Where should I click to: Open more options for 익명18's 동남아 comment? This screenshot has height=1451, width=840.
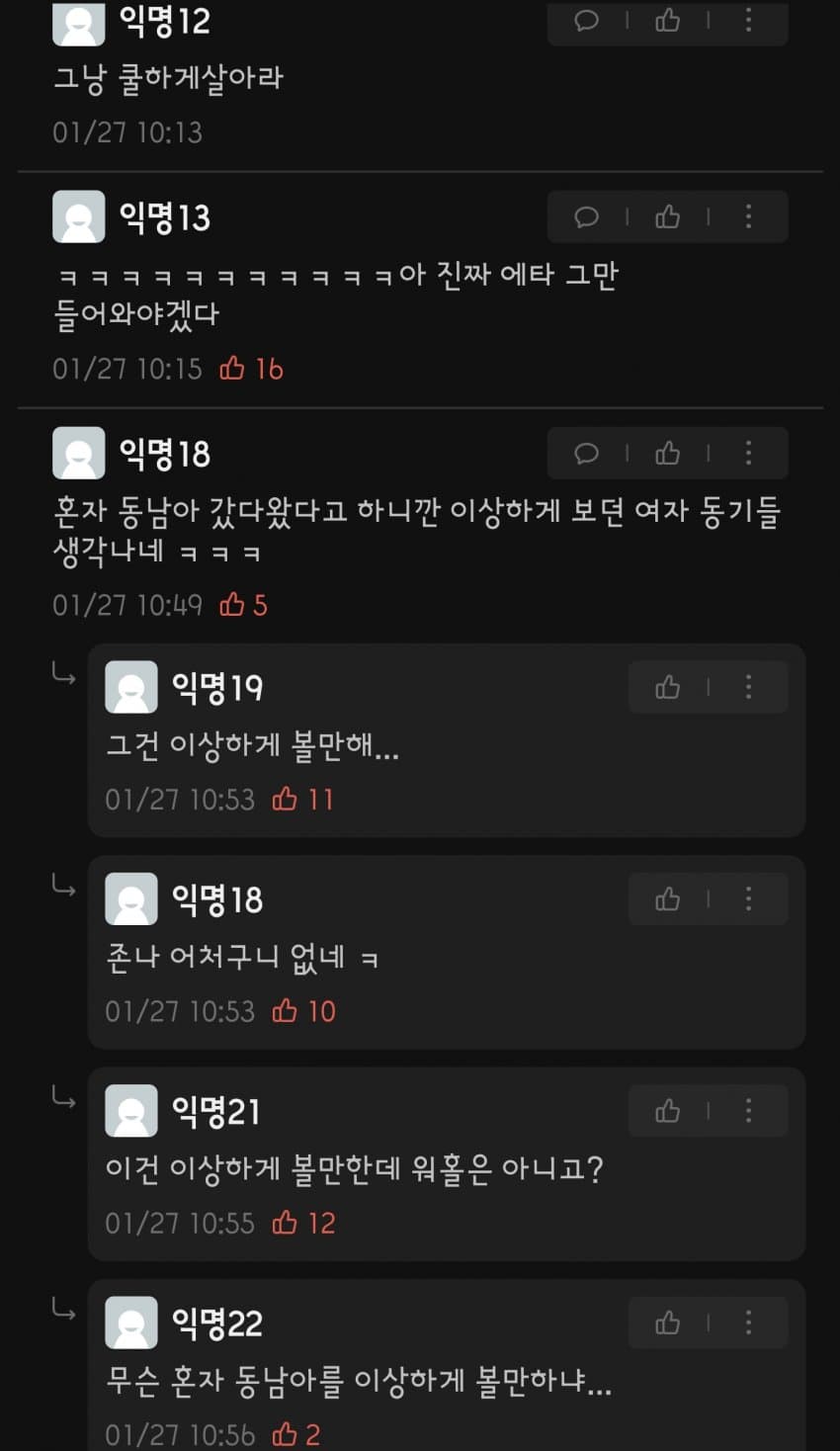click(x=748, y=454)
